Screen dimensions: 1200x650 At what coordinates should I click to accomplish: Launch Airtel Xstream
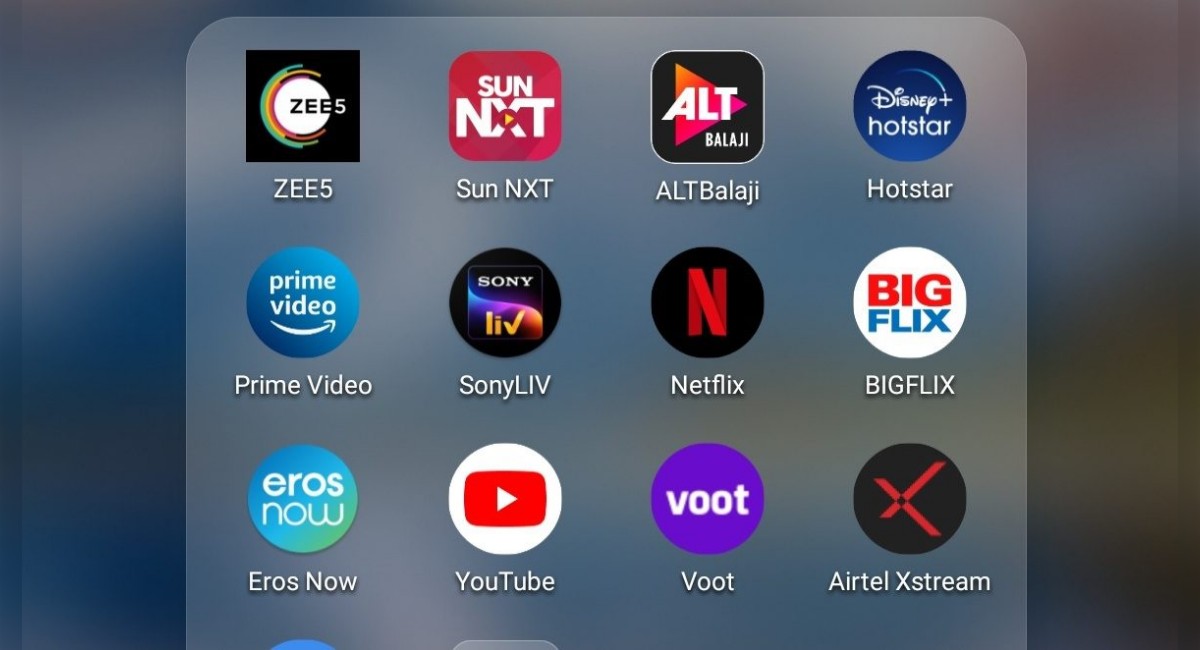909,499
